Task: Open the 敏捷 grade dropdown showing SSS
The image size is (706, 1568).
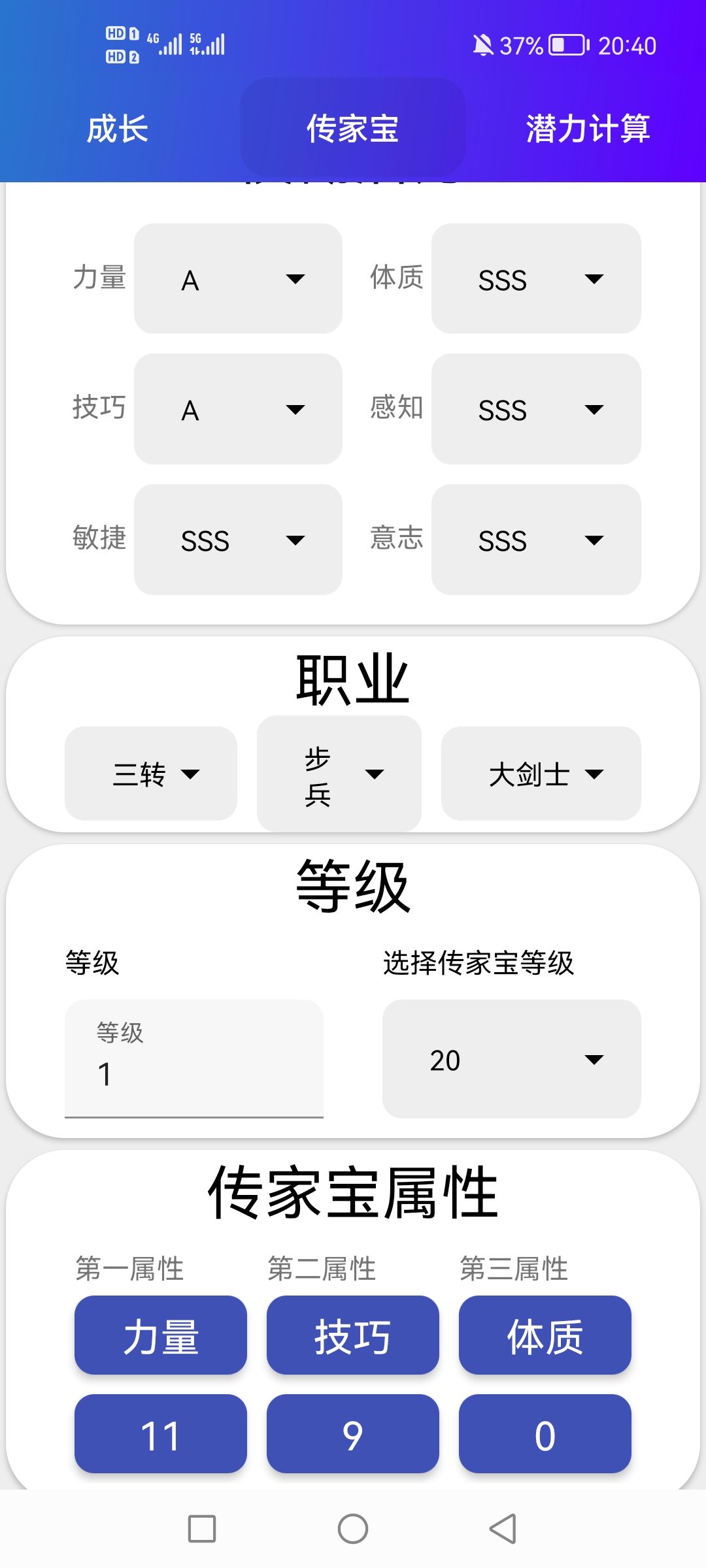Action: pyautogui.click(x=237, y=541)
